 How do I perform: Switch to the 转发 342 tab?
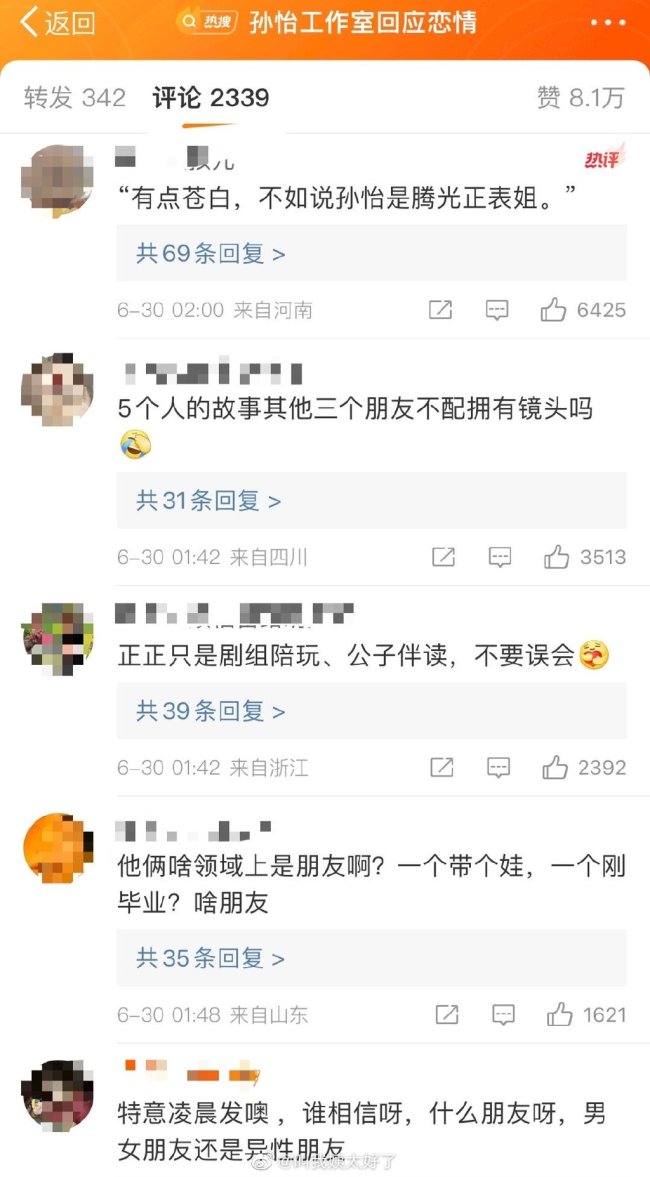click(x=75, y=97)
